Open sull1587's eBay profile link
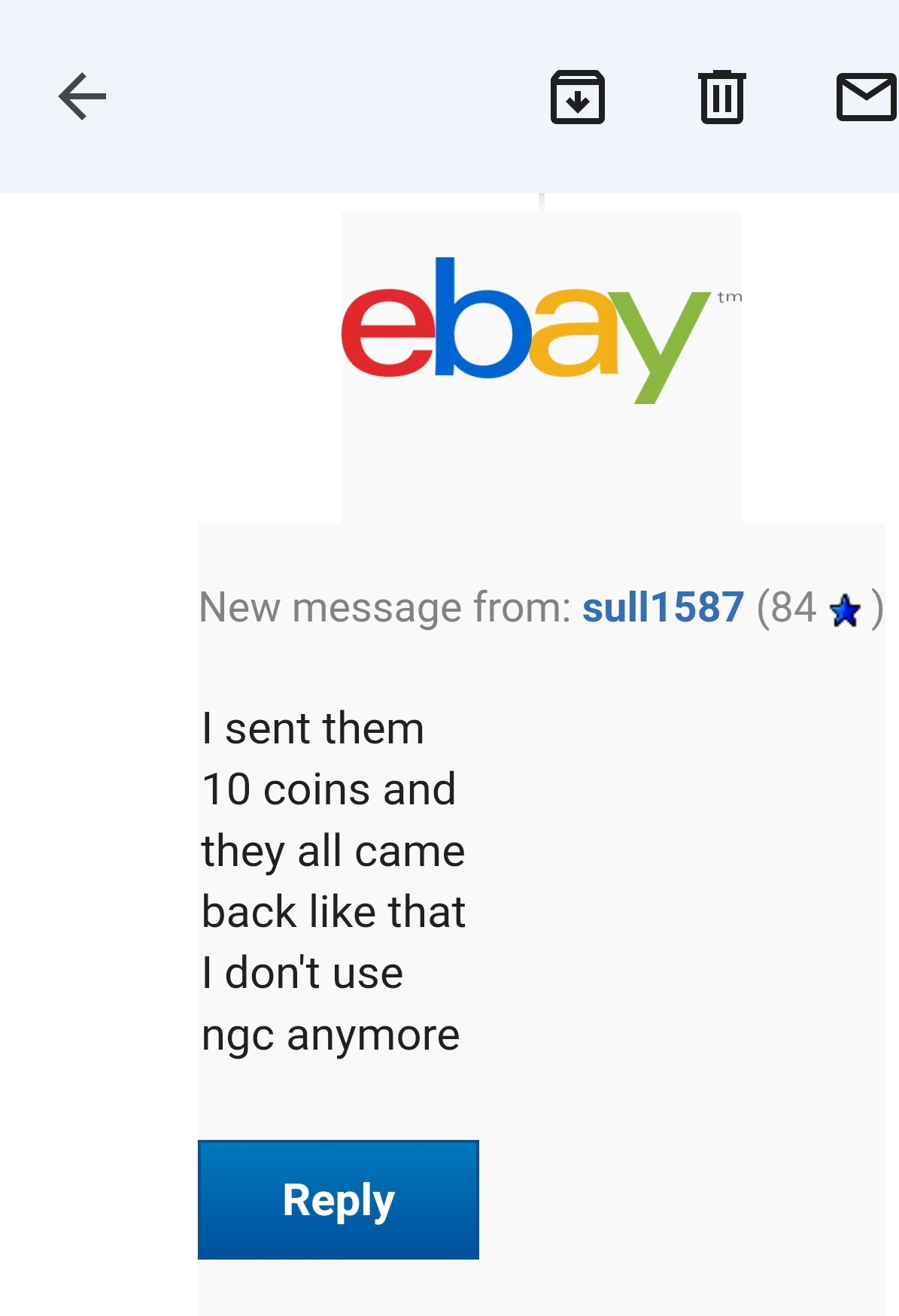Screen dimensions: 899x1316 pos(663,607)
